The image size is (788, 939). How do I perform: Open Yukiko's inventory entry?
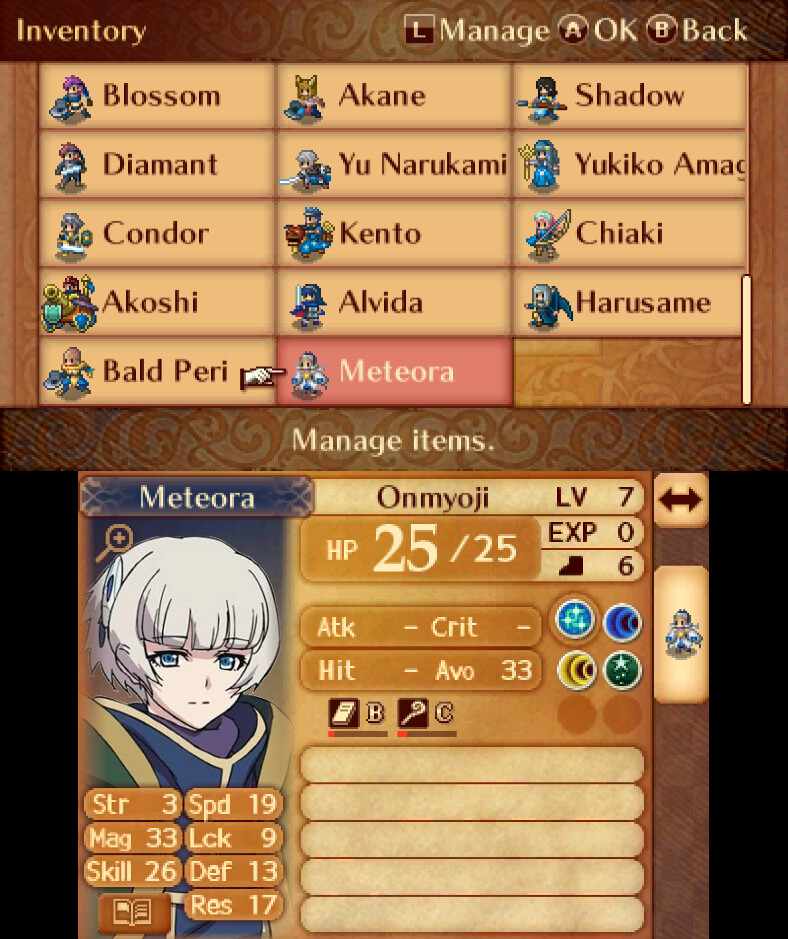pos(630,165)
